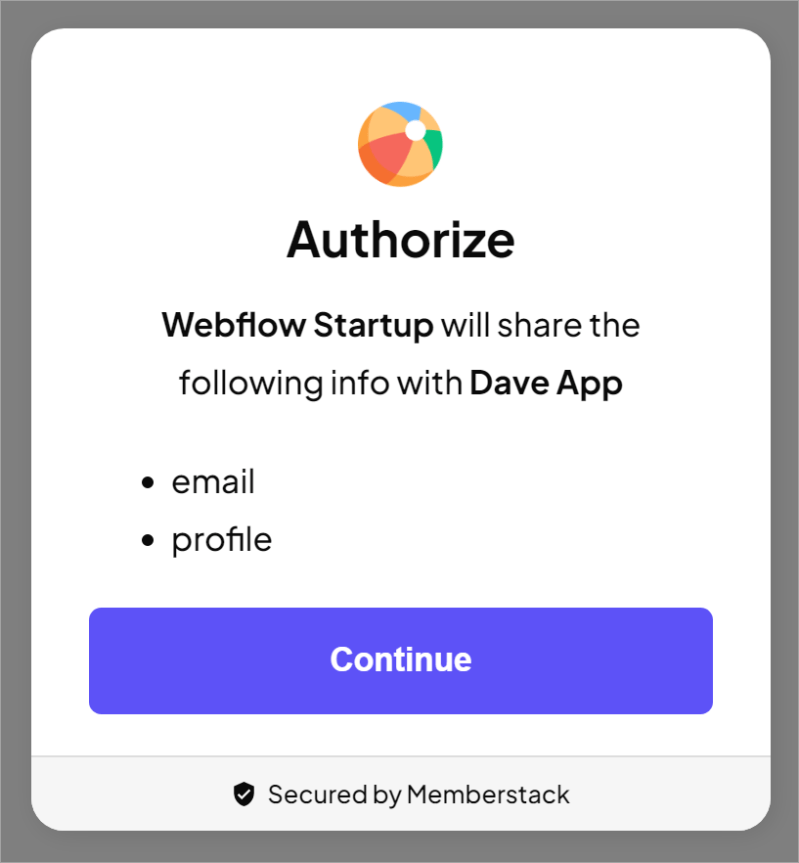Click the Authorize heading
This screenshot has height=863, width=799.
coord(400,239)
